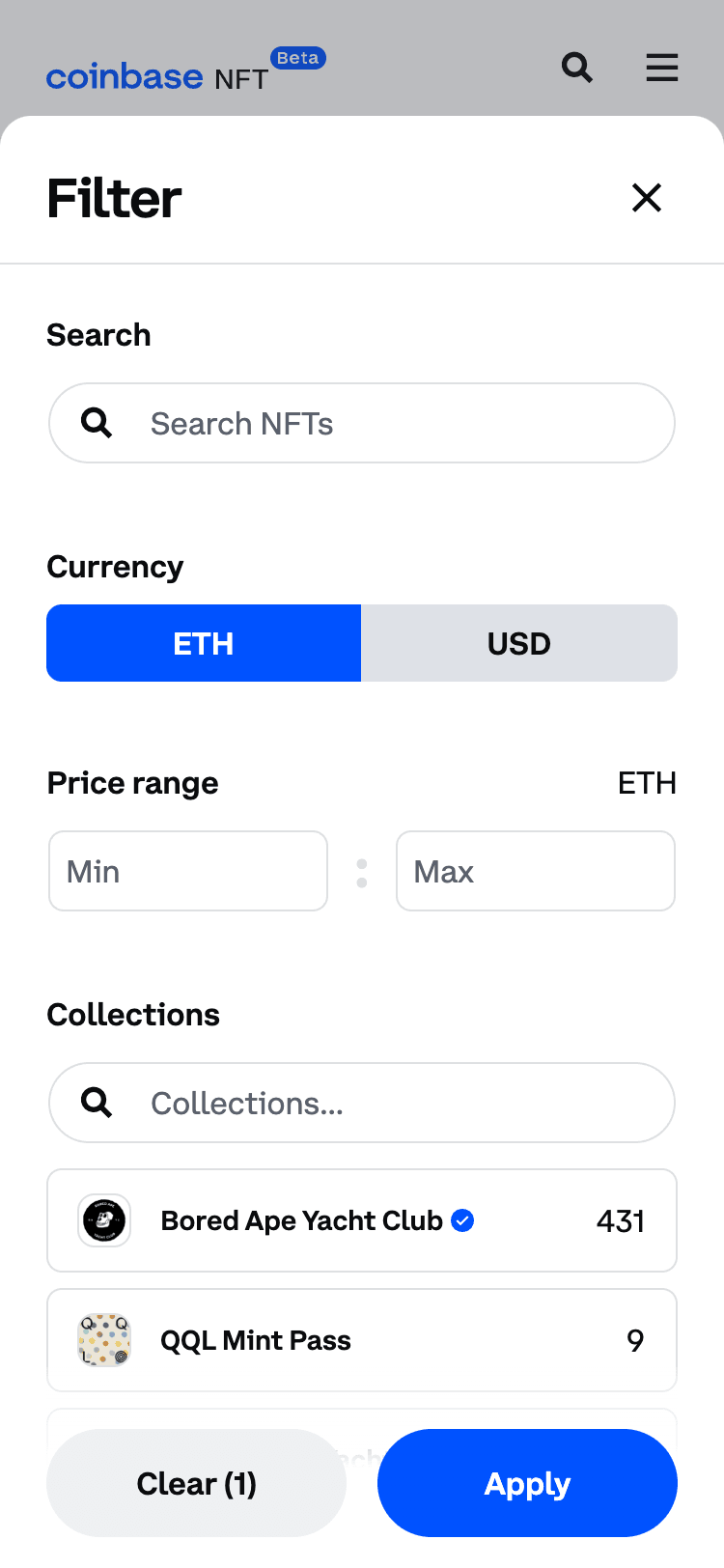
Task: Click the dotted separator between Min and Max
Action: coord(362,871)
